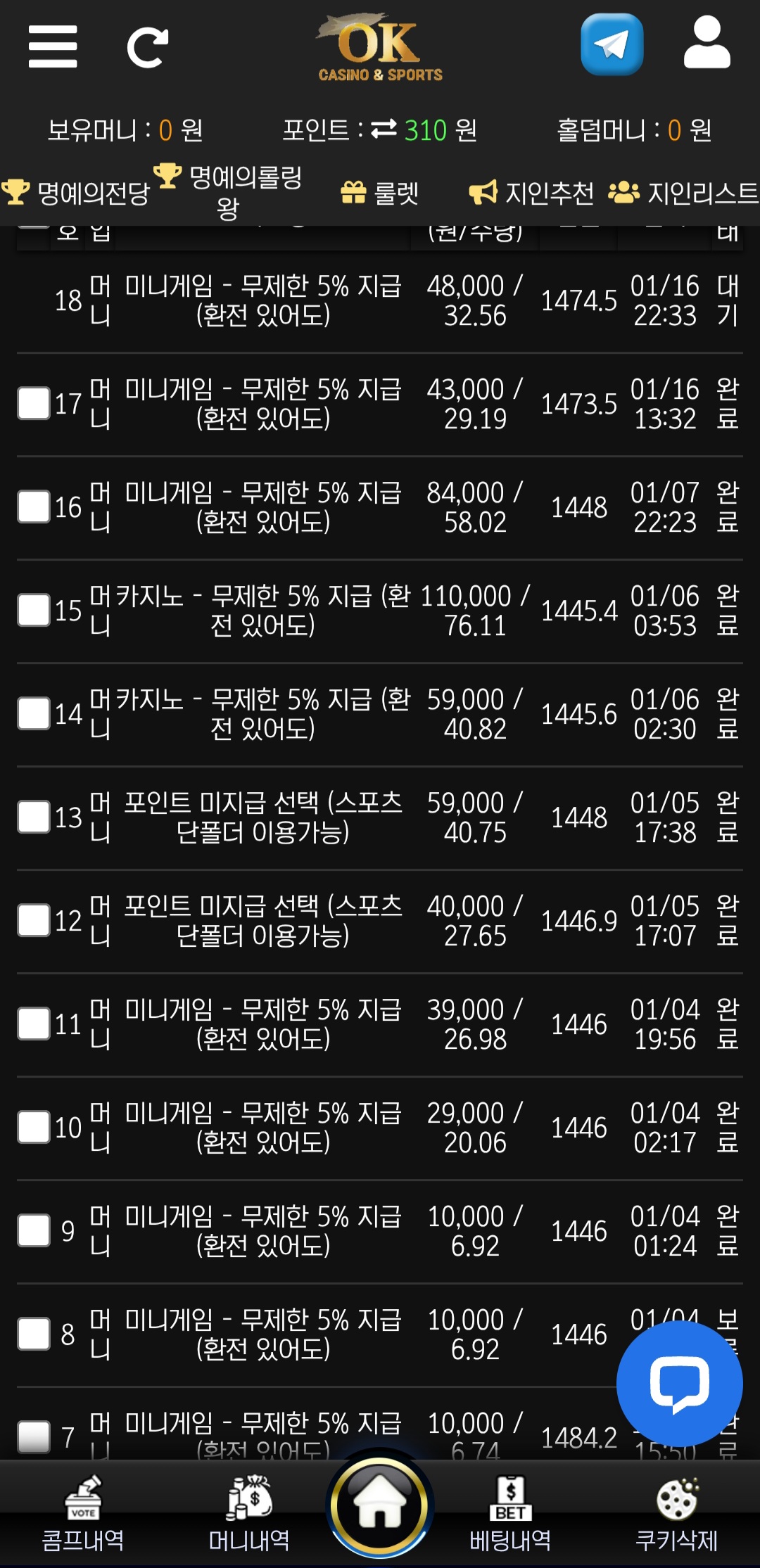This screenshot has width=760, height=1568.
Task: Check the checkbox for row 9
Action: click(33, 1231)
